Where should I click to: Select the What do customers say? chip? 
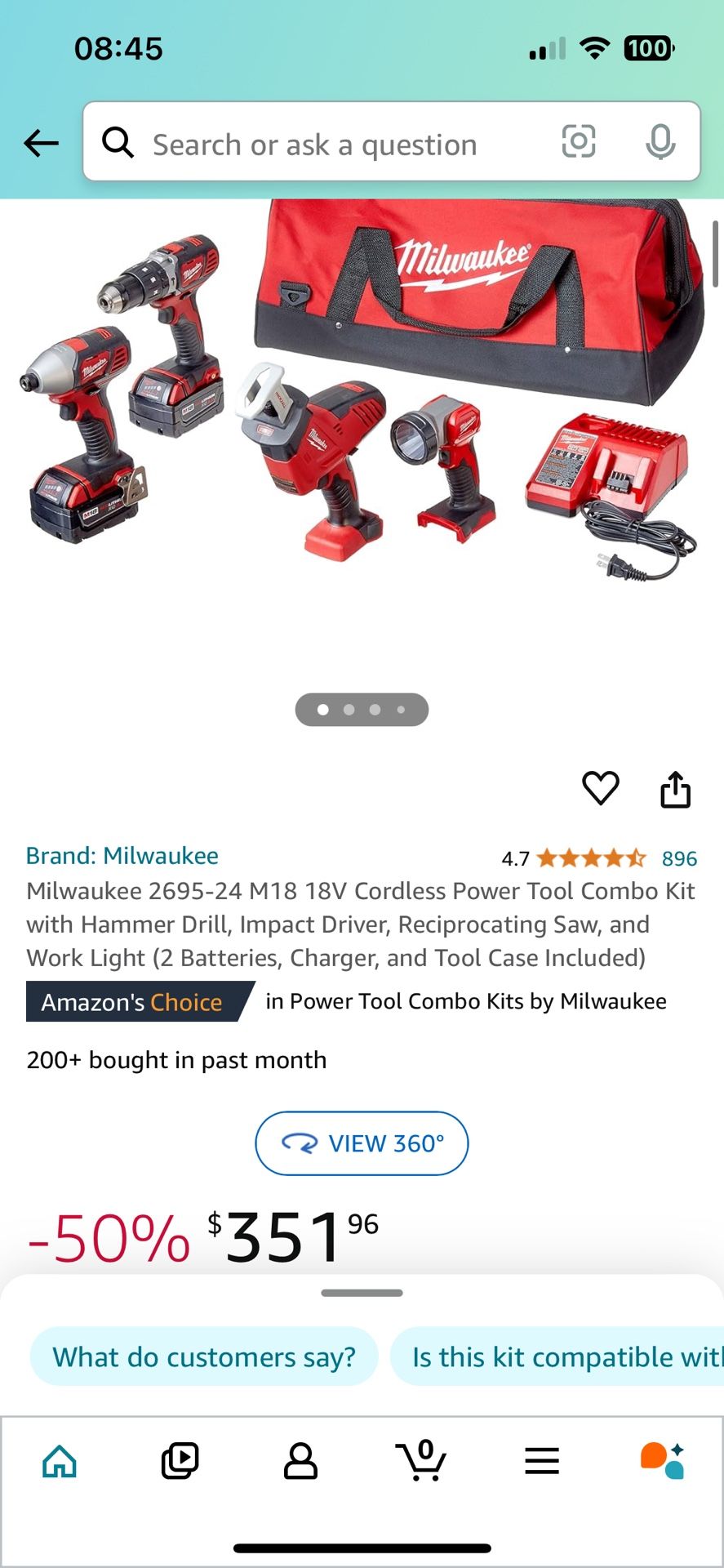[204, 1357]
